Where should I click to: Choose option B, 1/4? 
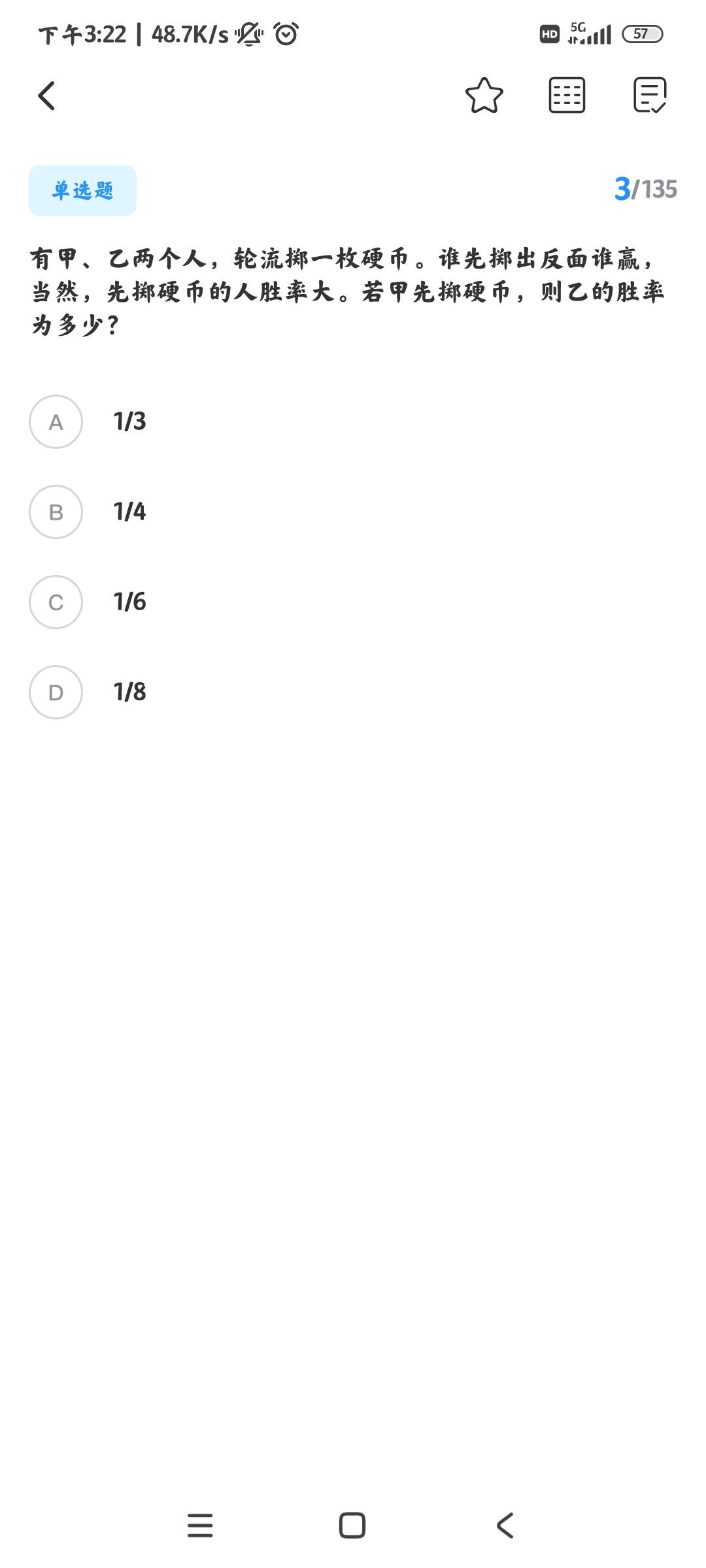56,512
